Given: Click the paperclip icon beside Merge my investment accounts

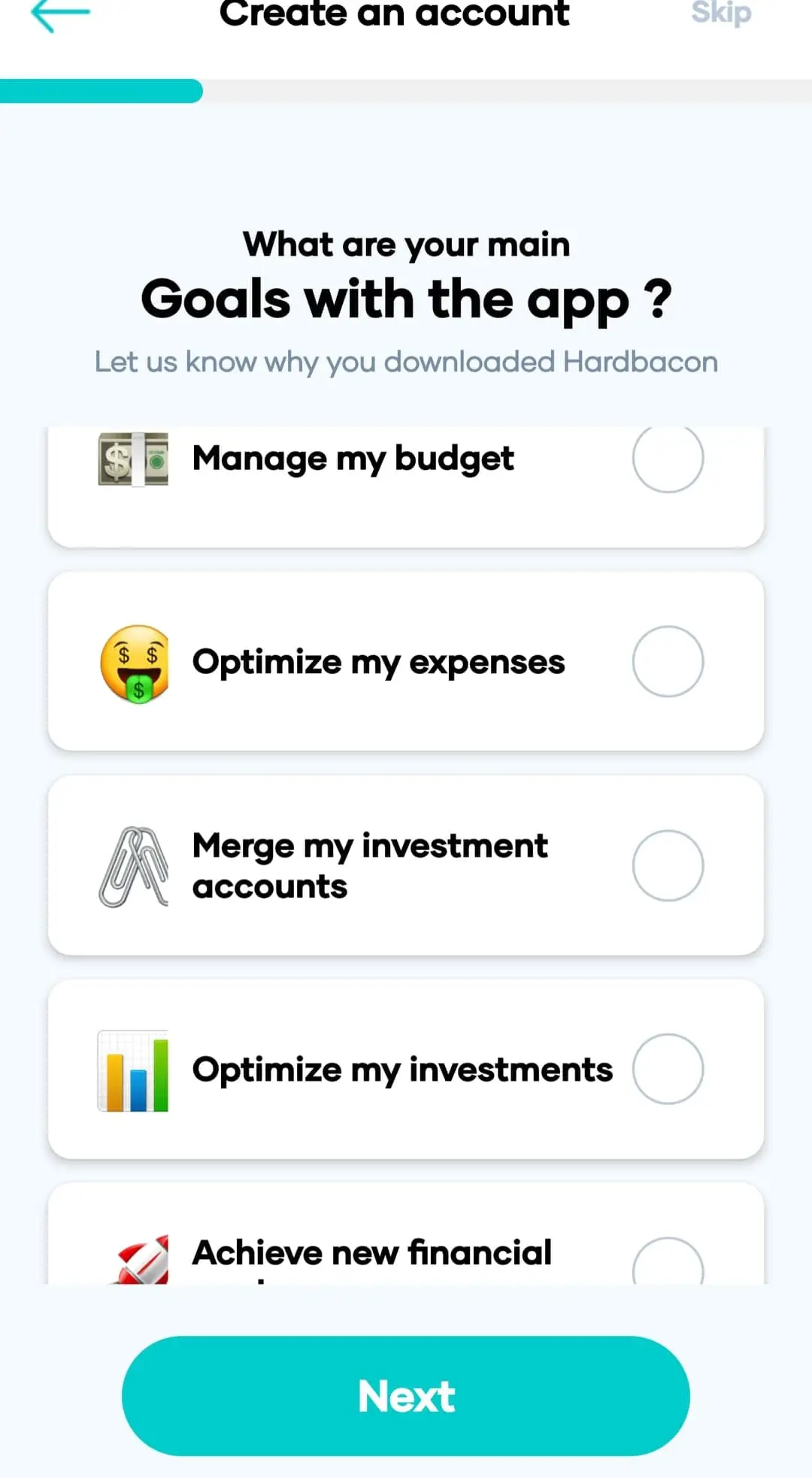Looking at the screenshot, I should click(x=135, y=865).
